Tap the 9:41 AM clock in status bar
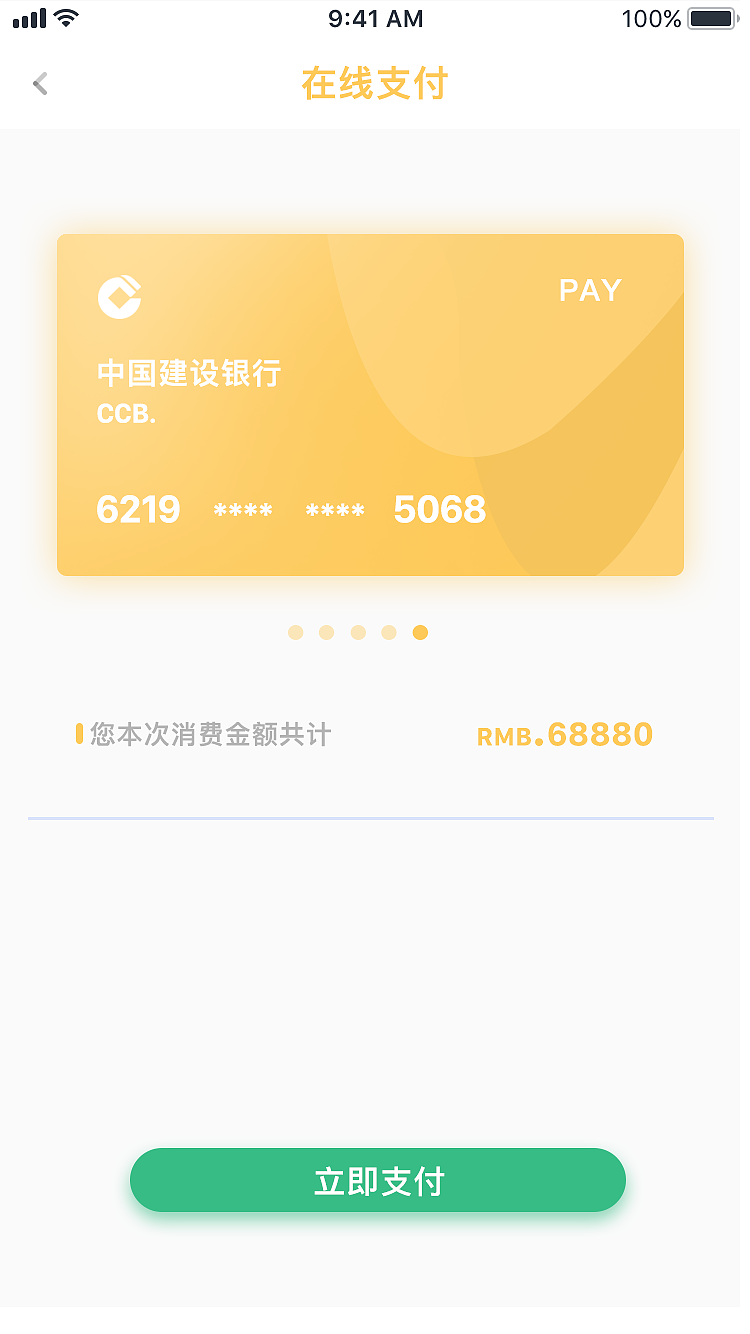The width and height of the screenshot is (750, 1334). (x=375, y=18)
